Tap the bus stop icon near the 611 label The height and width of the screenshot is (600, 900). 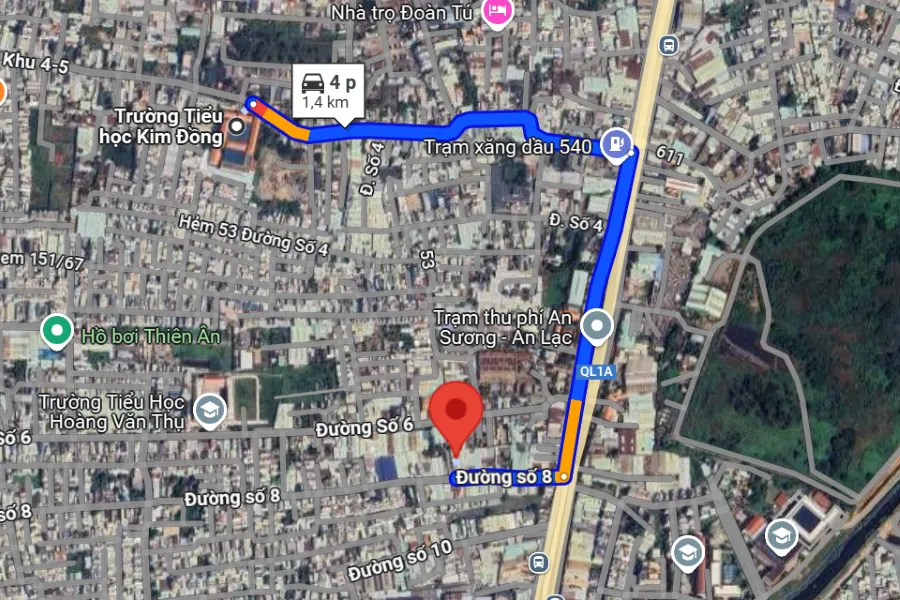[x=668, y=45]
